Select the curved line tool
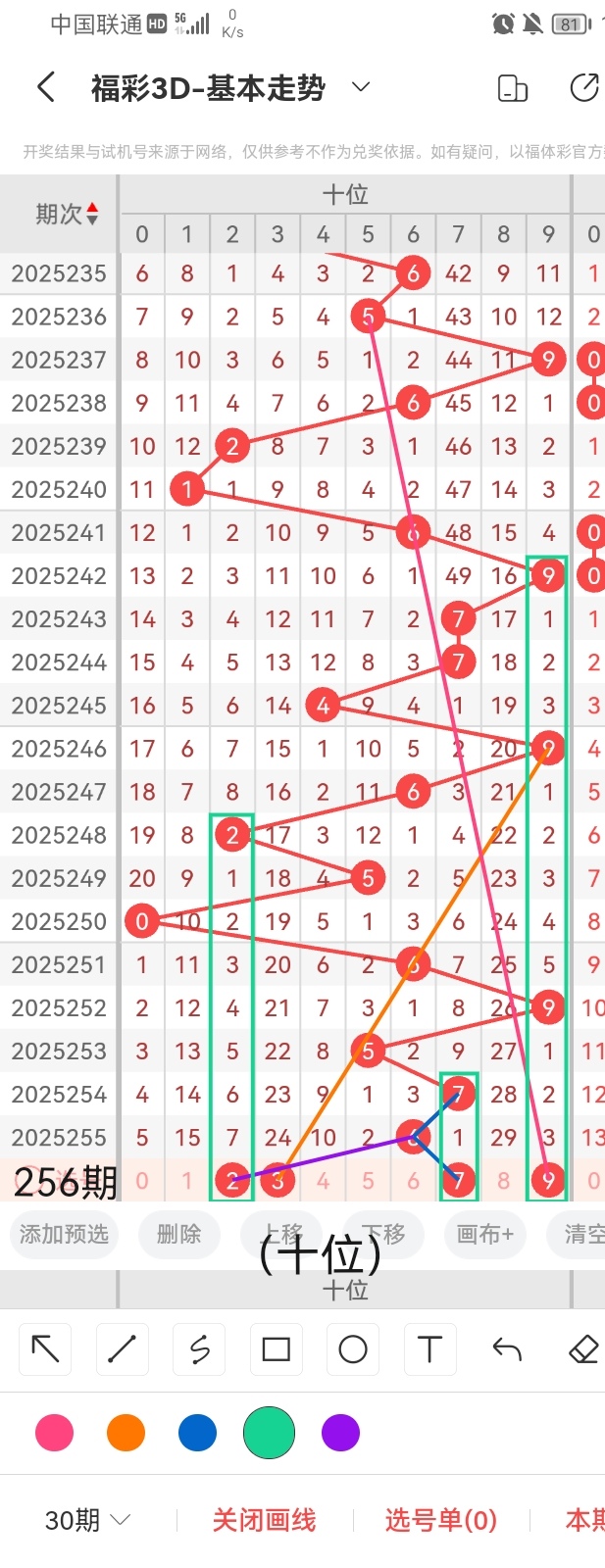605x1568 pixels. pyautogui.click(x=199, y=1349)
